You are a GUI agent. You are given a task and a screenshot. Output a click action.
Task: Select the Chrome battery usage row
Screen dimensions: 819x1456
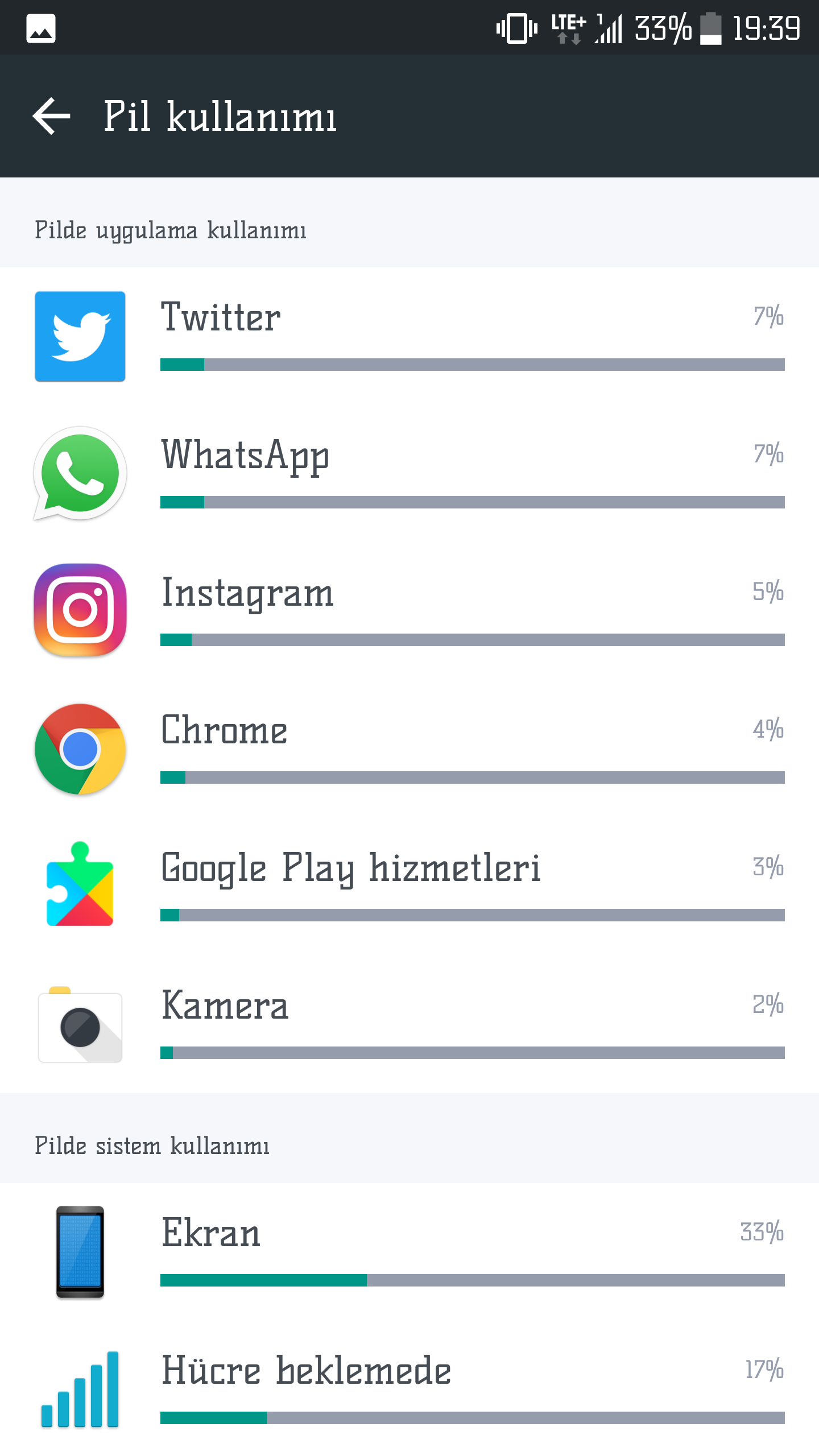[409, 750]
